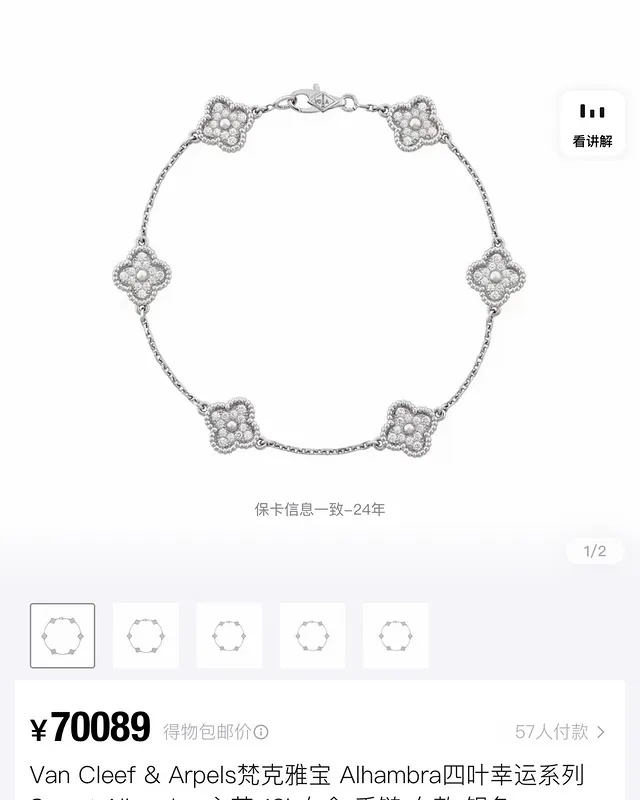The height and width of the screenshot is (800, 640).
Task: View the 57人付款 buyers list
Action: pyautogui.click(x=560, y=732)
